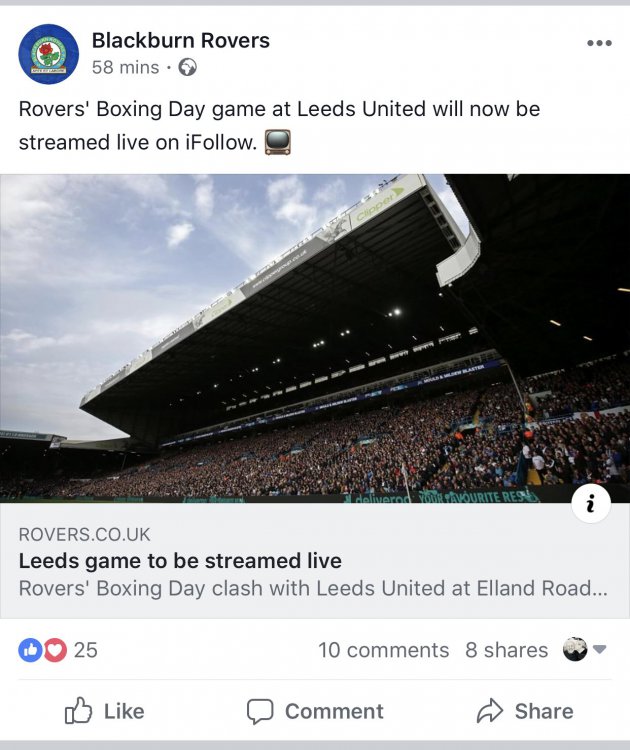Open the post's three-dot options menu
The height and width of the screenshot is (750, 630).
(598, 43)
